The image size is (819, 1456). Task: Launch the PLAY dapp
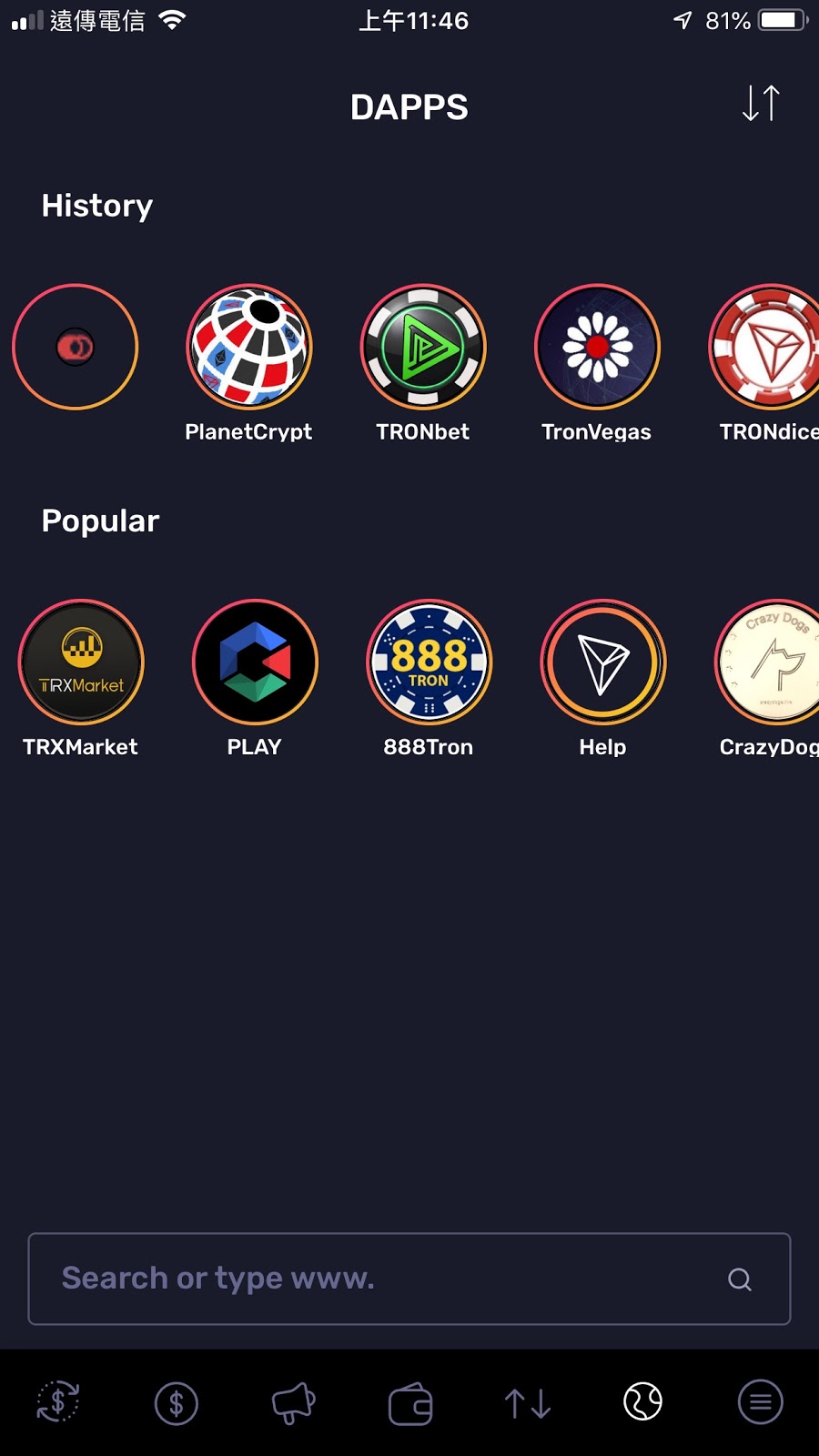point(255,662)
